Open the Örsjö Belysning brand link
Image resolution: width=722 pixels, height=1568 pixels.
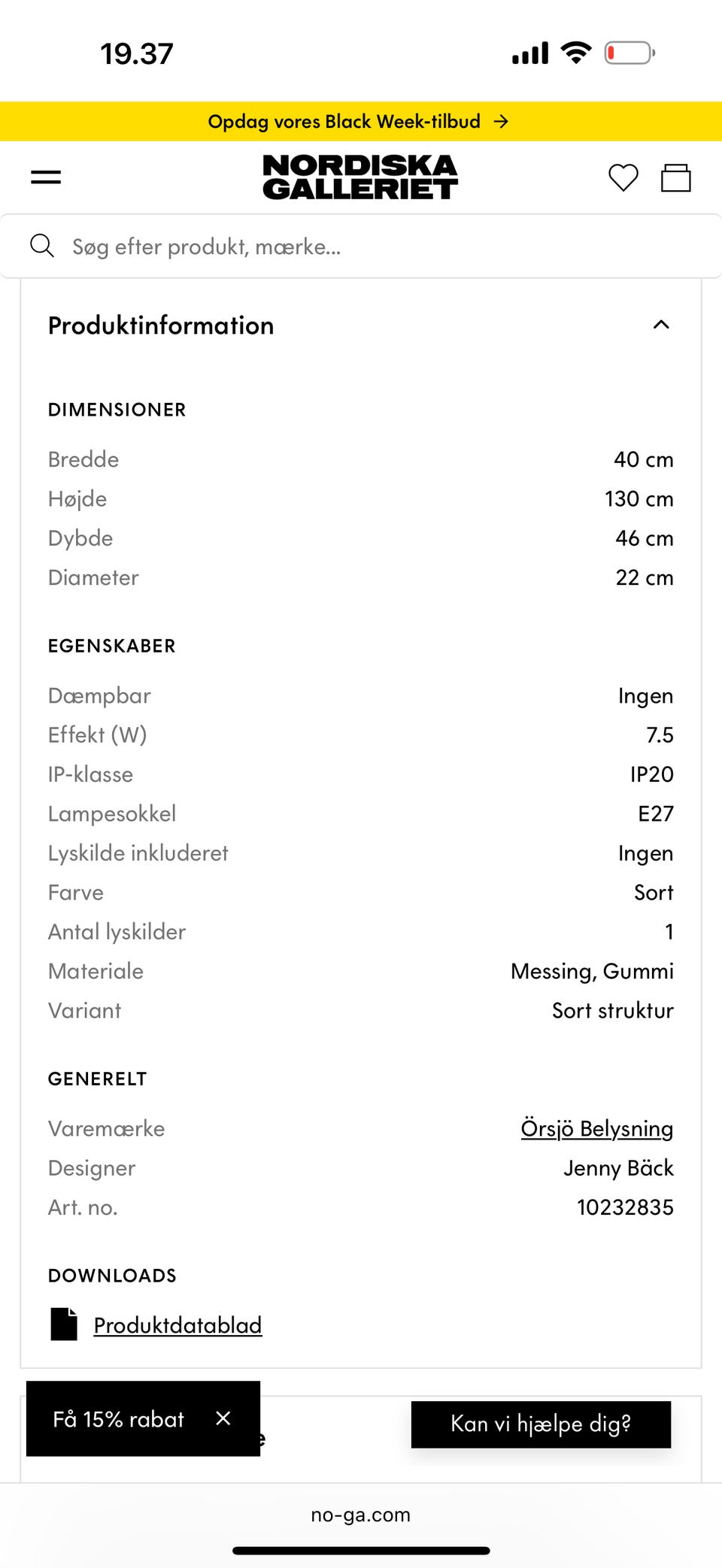pyautogui.click(x=597, y=1128)
